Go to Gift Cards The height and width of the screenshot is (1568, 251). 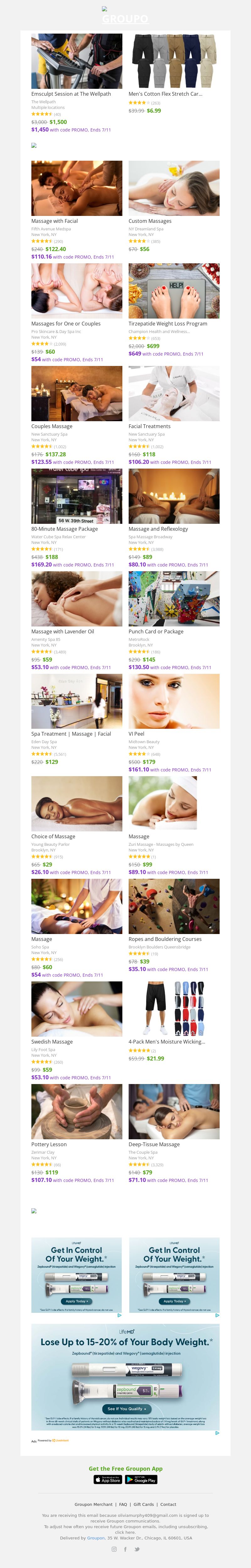(x=144, y=1504)
